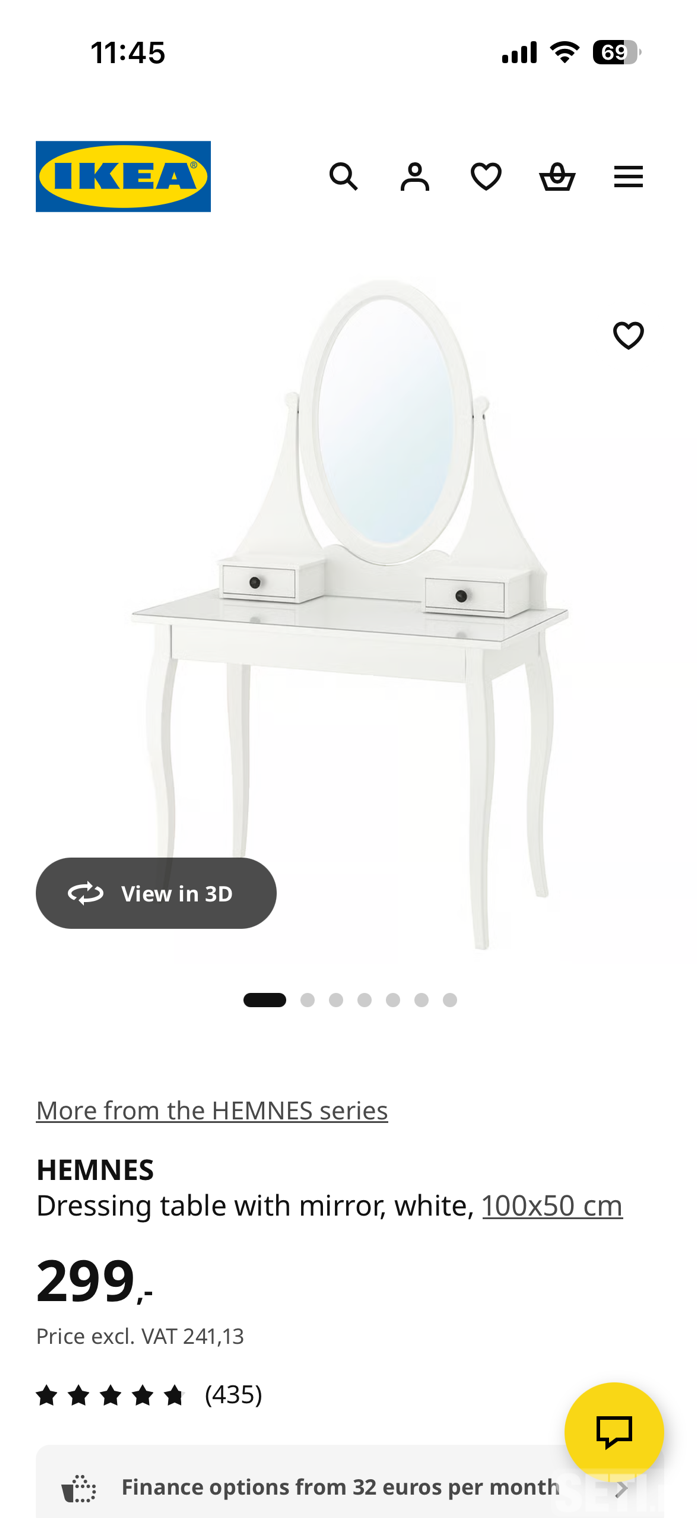Save the dressing table to favourites
Viewport: 700px width, 1518px height.
coord(628,336)
